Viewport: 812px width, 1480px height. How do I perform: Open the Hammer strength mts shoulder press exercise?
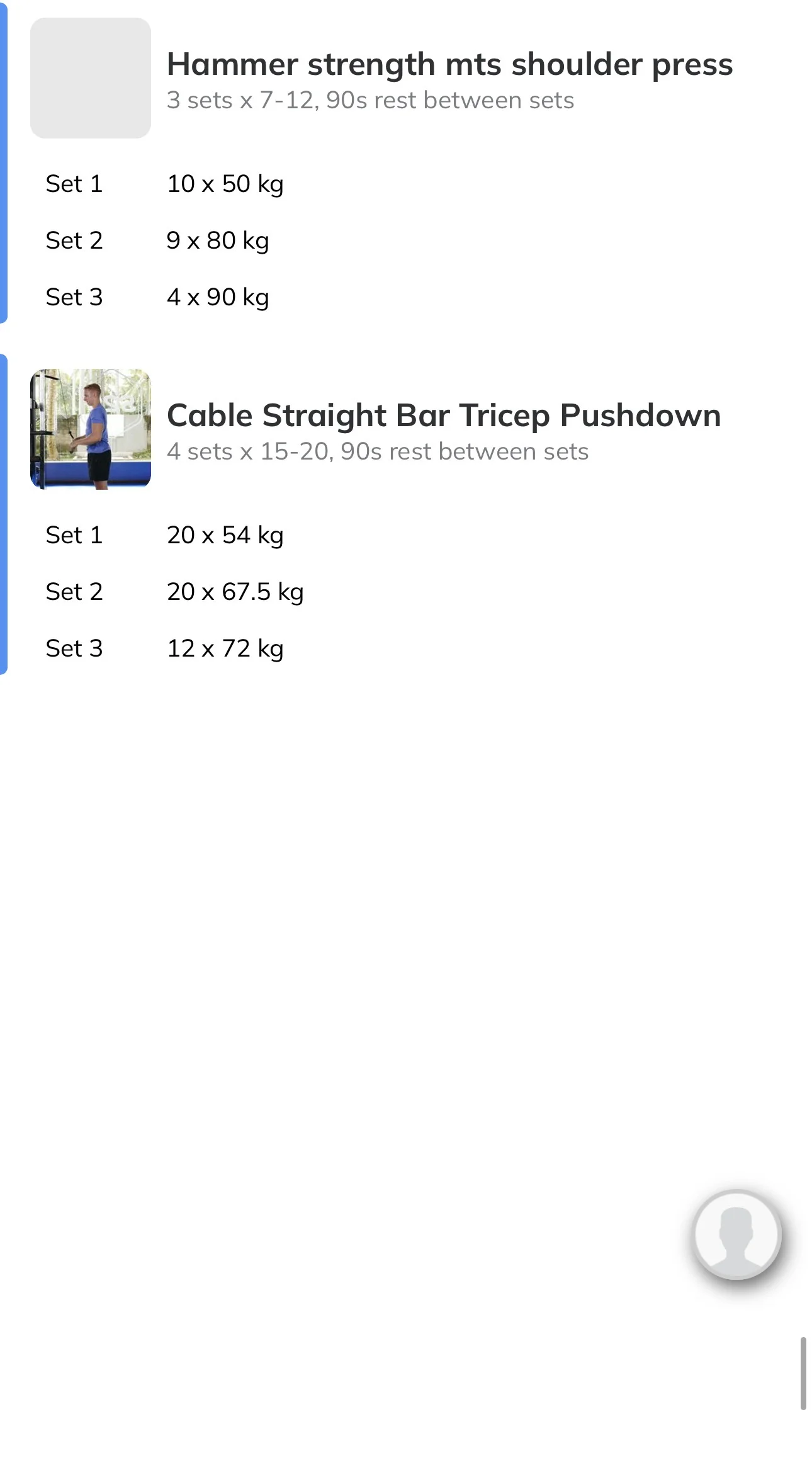[449, 64]
